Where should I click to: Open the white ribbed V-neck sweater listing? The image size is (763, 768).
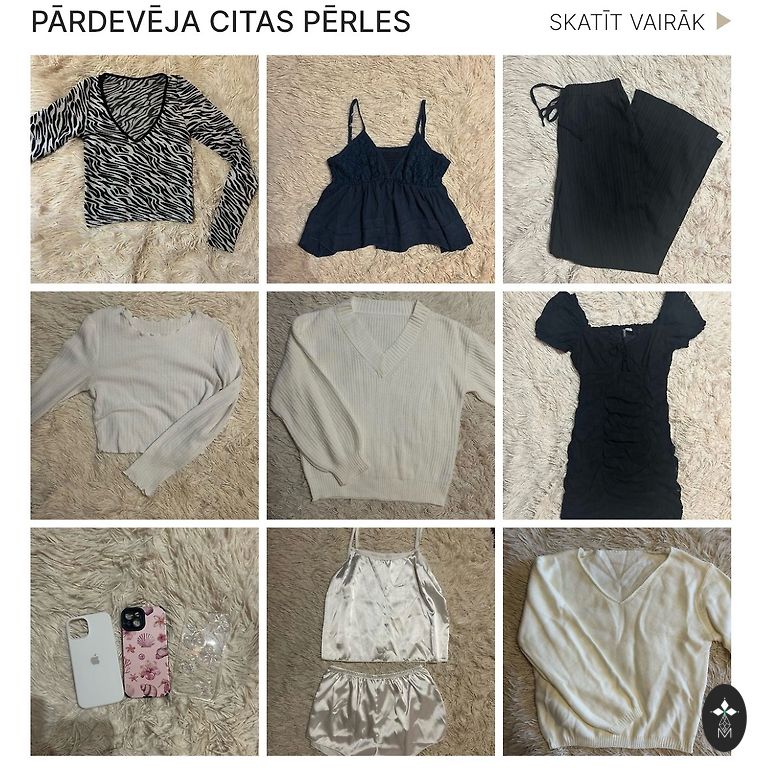(380, 405)
